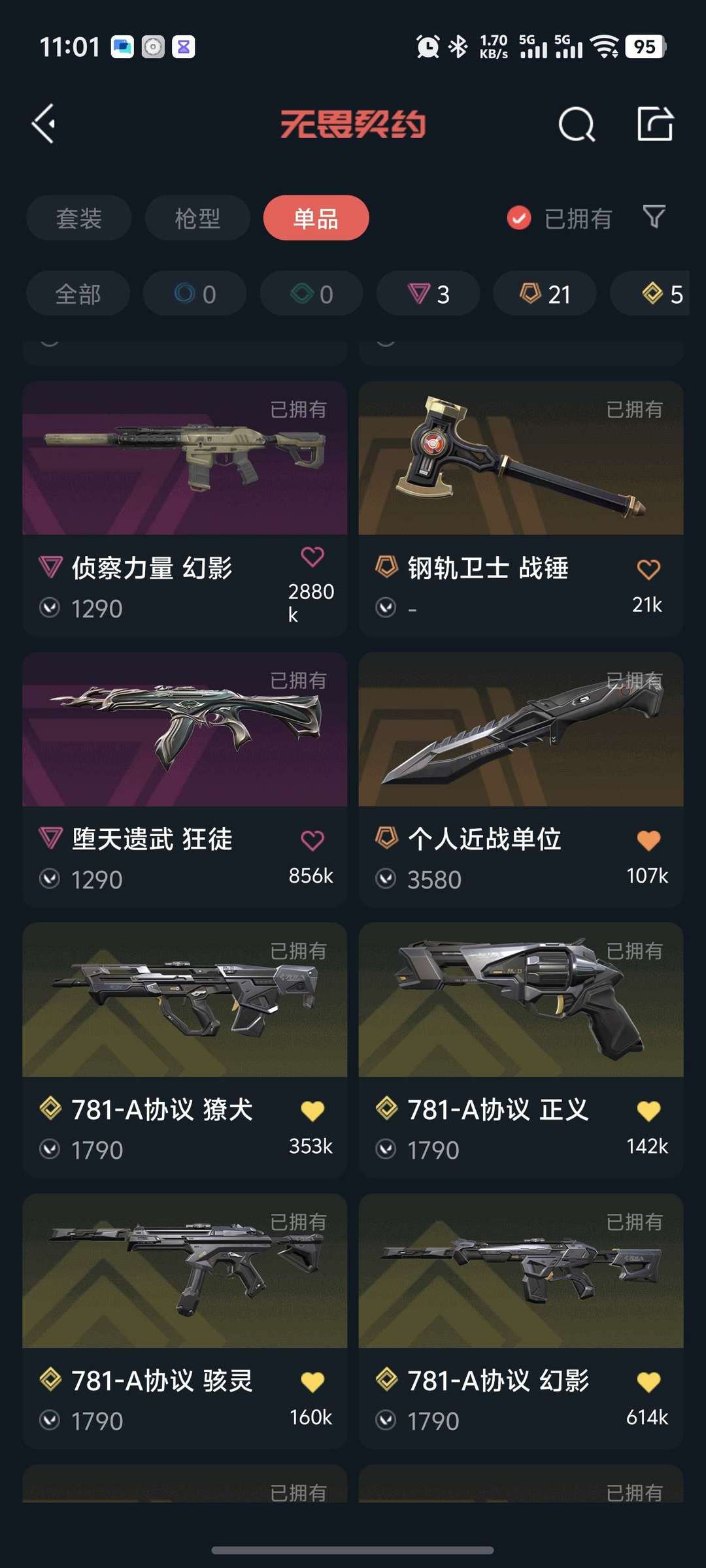Image resolution: width=706 pixels, height=1568 pixels.
Task: Open the 钢轨卫士 战锤 skin card
Action: click(x=521, y=508)
